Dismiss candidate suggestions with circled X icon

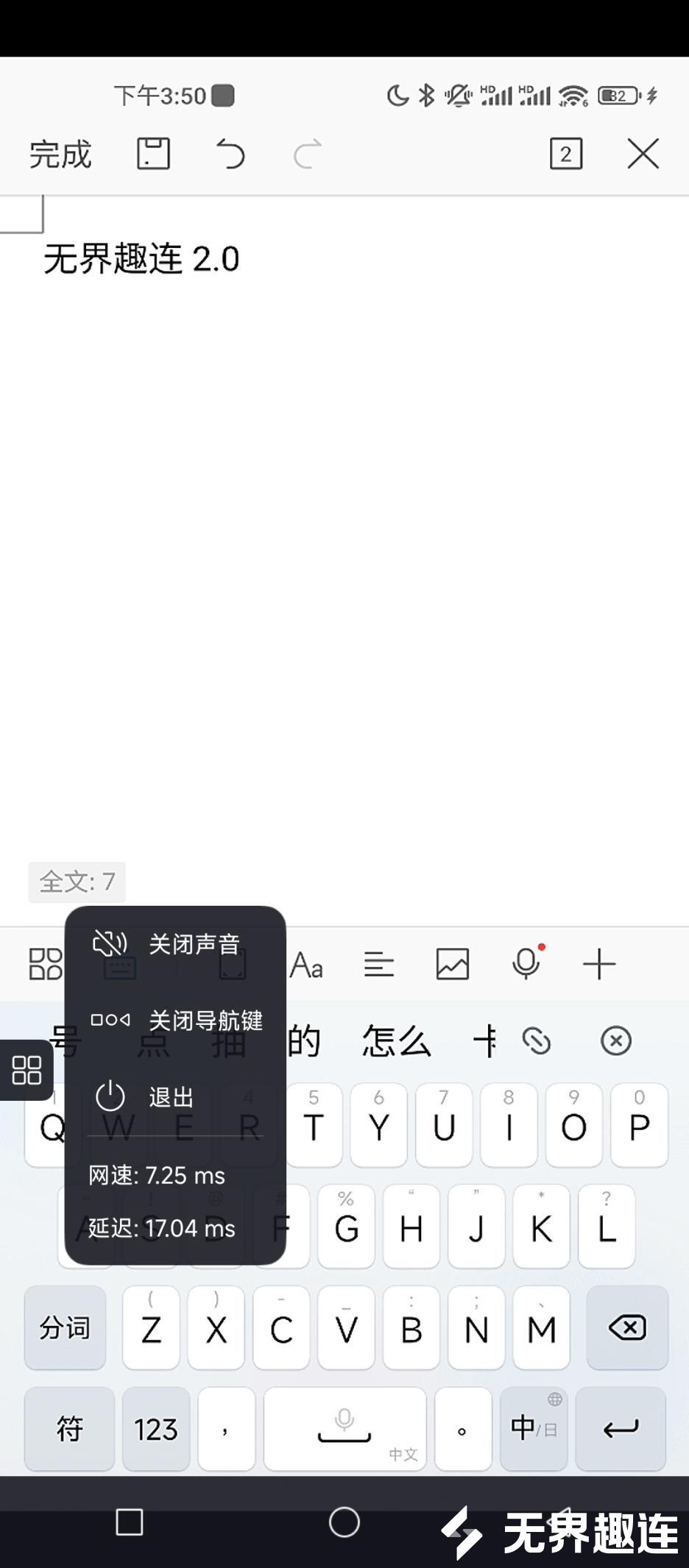pos(615,1040)
